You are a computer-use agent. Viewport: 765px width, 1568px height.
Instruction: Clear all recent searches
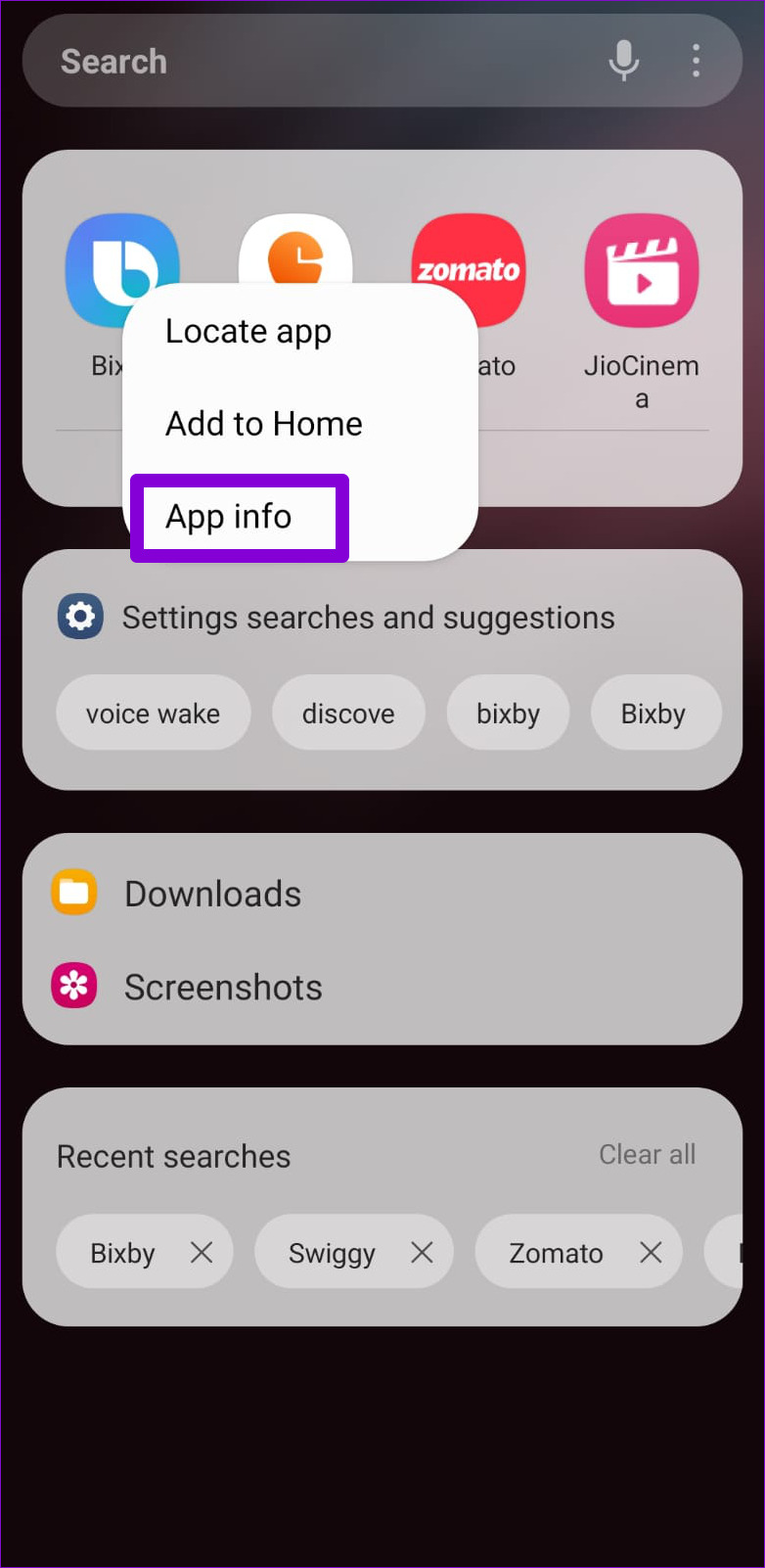pyautogui.click(x=647, y=1155)
